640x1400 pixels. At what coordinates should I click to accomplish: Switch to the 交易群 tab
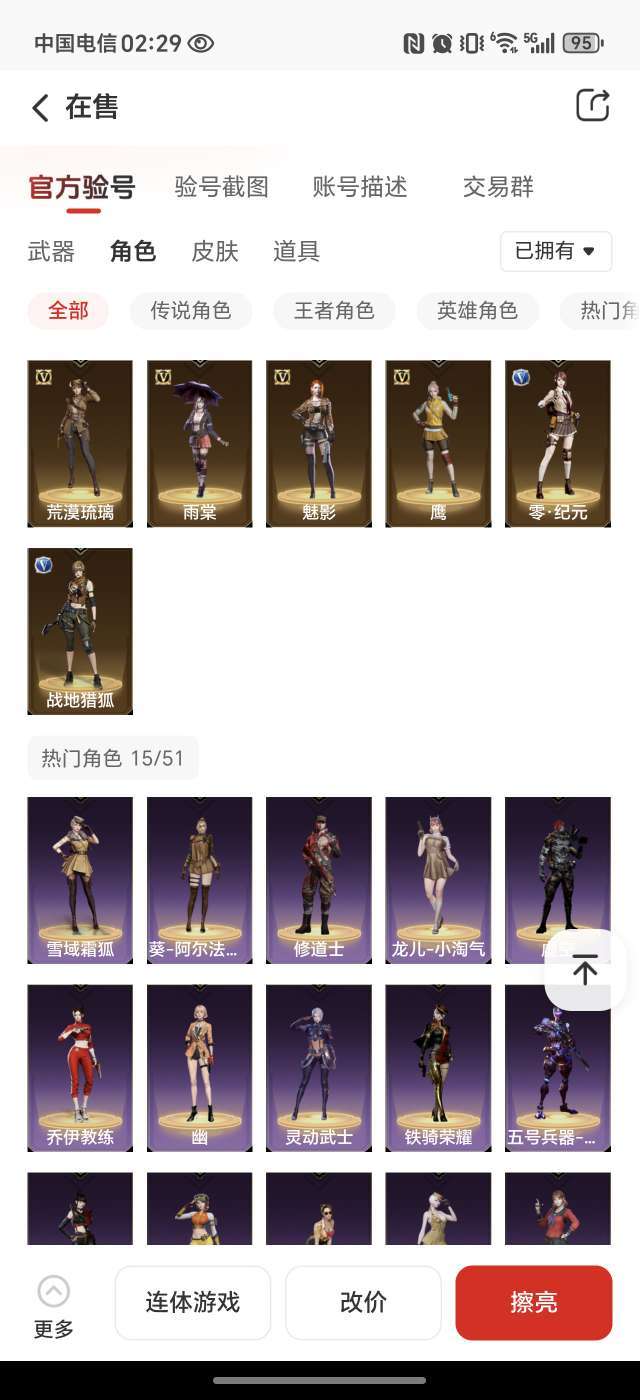point(498,187)
